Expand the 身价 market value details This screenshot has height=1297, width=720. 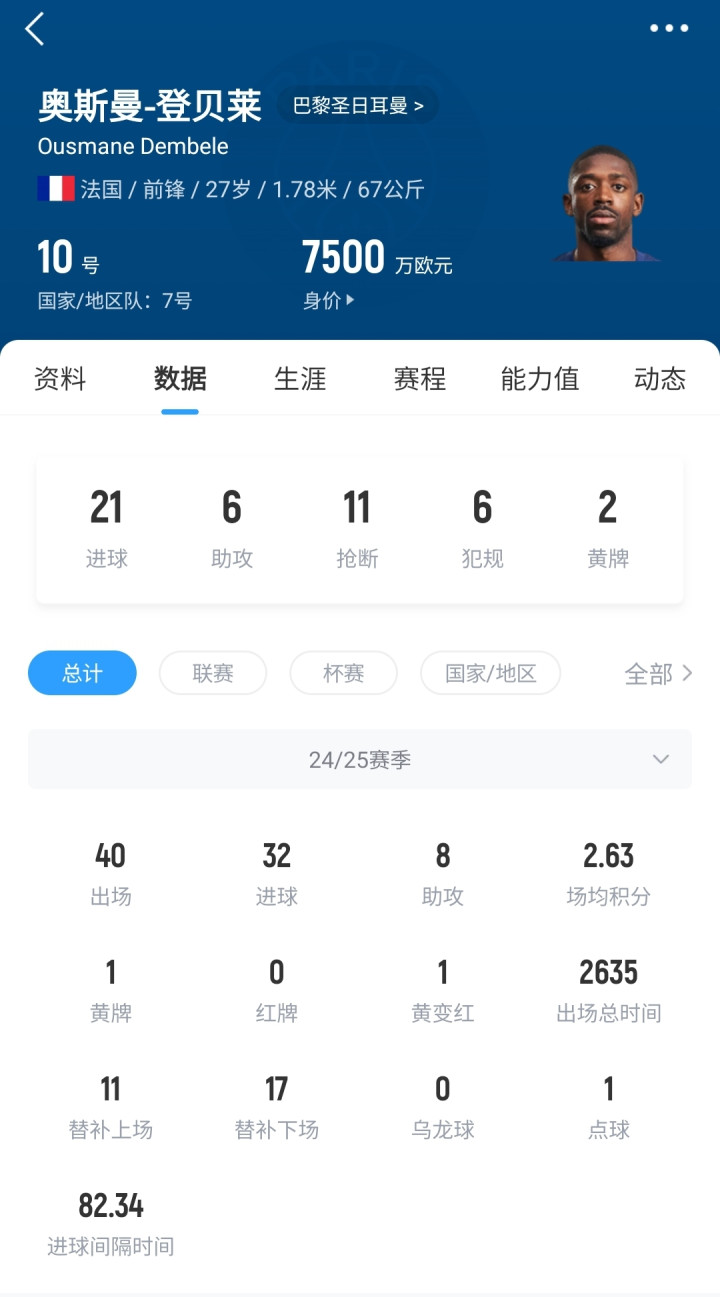point(329,300)
